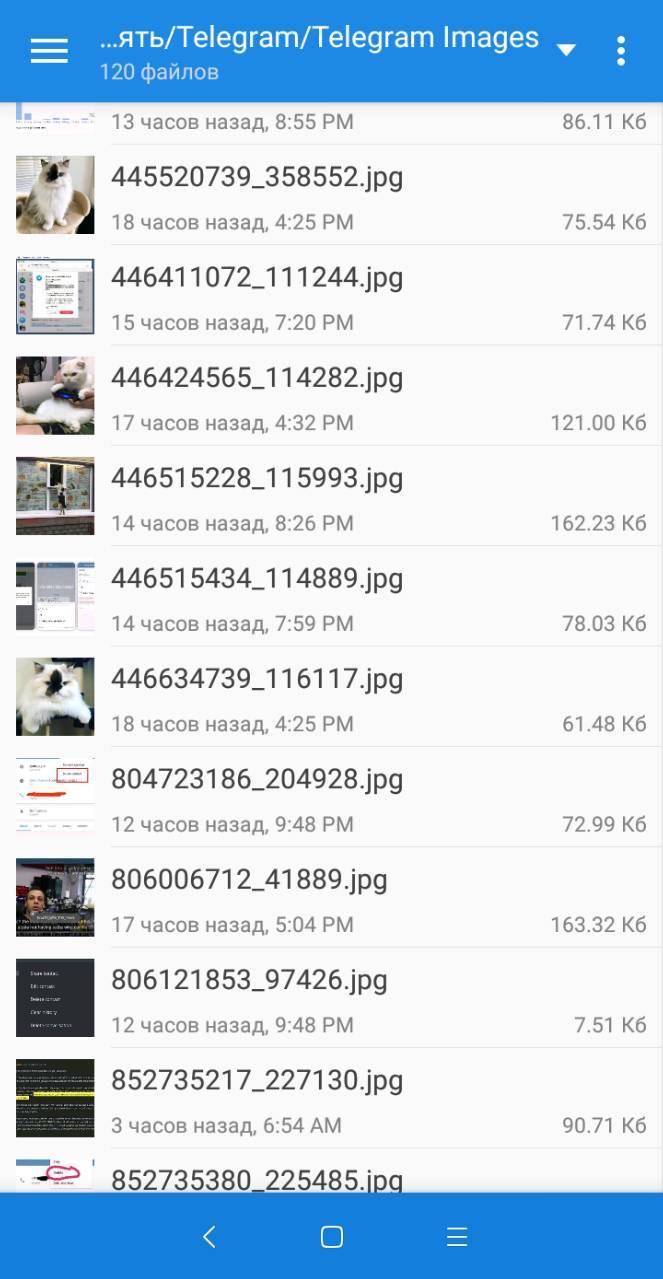Expand the Telegram Images folder path dropdown
Viewport: 663px width, 1279px height.
pyautogui.click(x=566, y=50)
